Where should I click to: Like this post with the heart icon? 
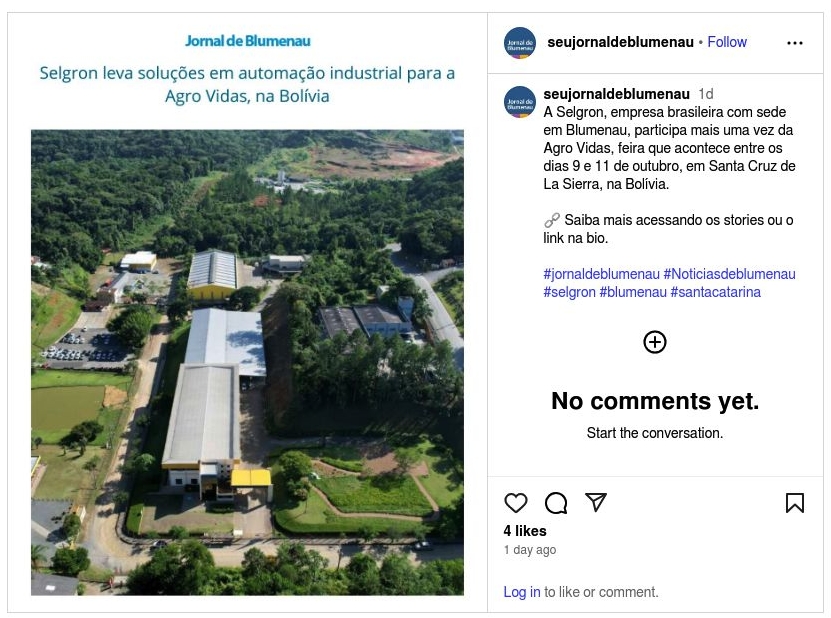tap(515, 503)
